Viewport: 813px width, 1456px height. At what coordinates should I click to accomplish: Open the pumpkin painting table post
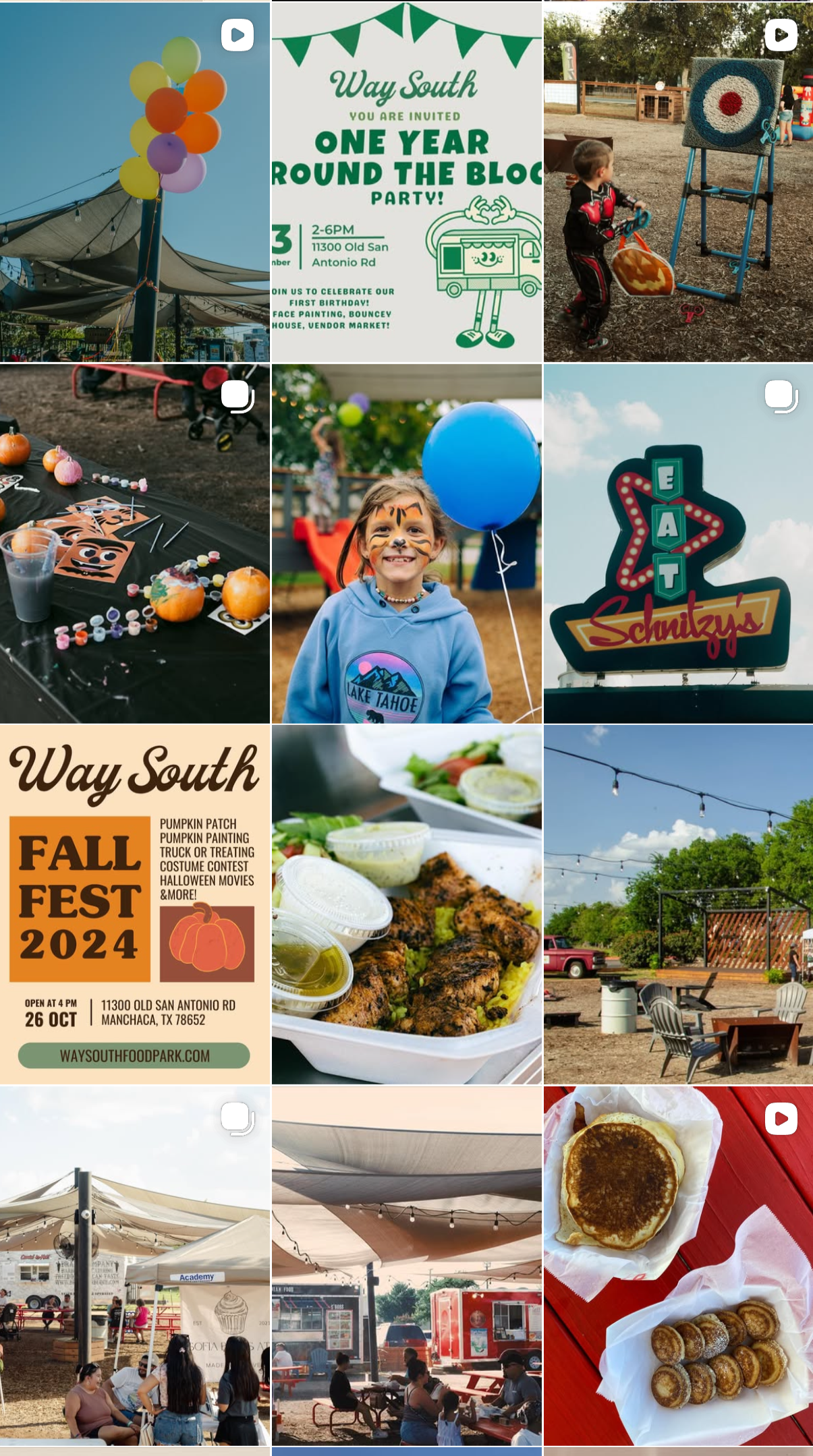pyautogui.click(x=135, y=544)
